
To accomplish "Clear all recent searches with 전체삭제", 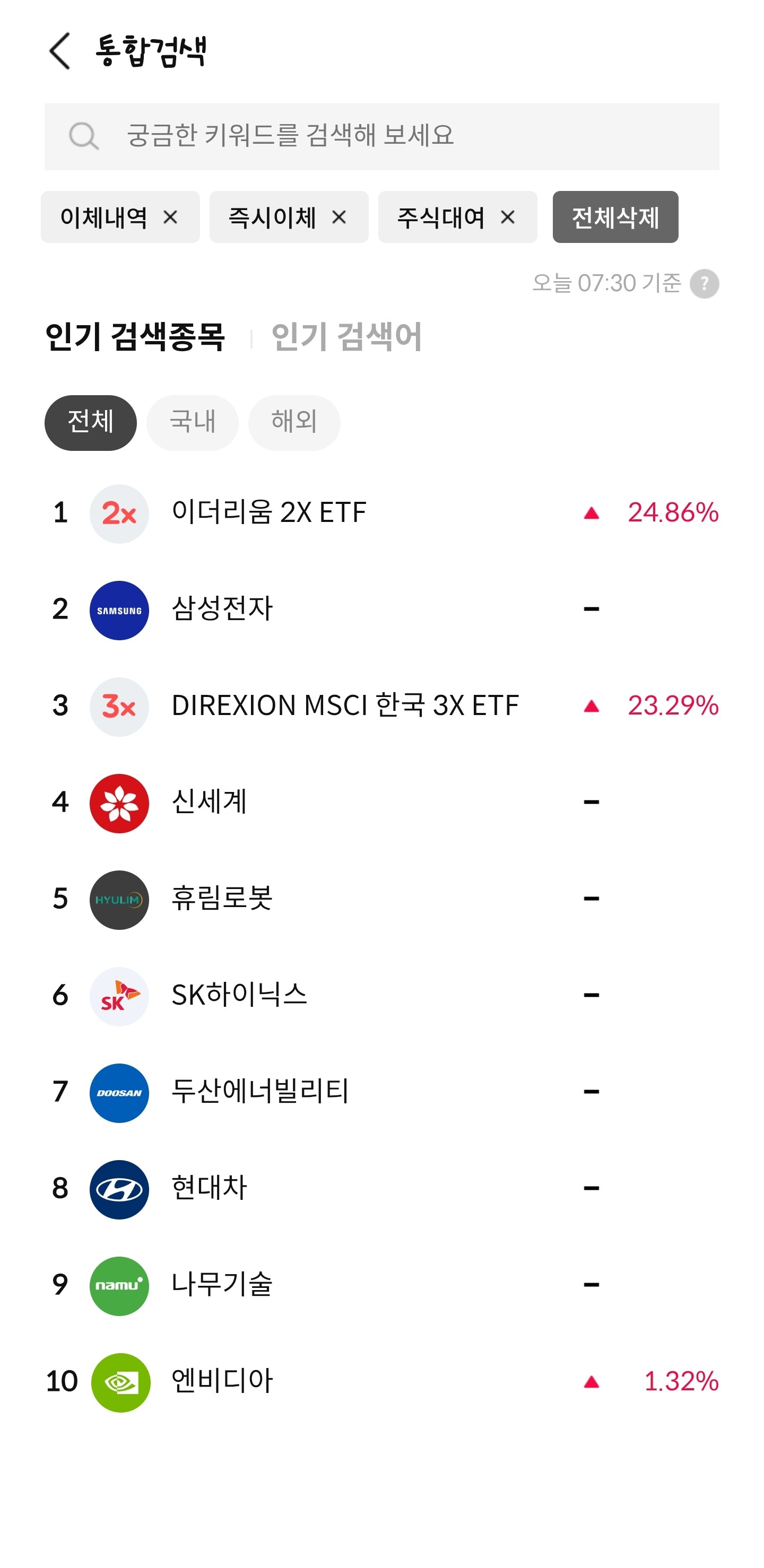I will 615,217.
